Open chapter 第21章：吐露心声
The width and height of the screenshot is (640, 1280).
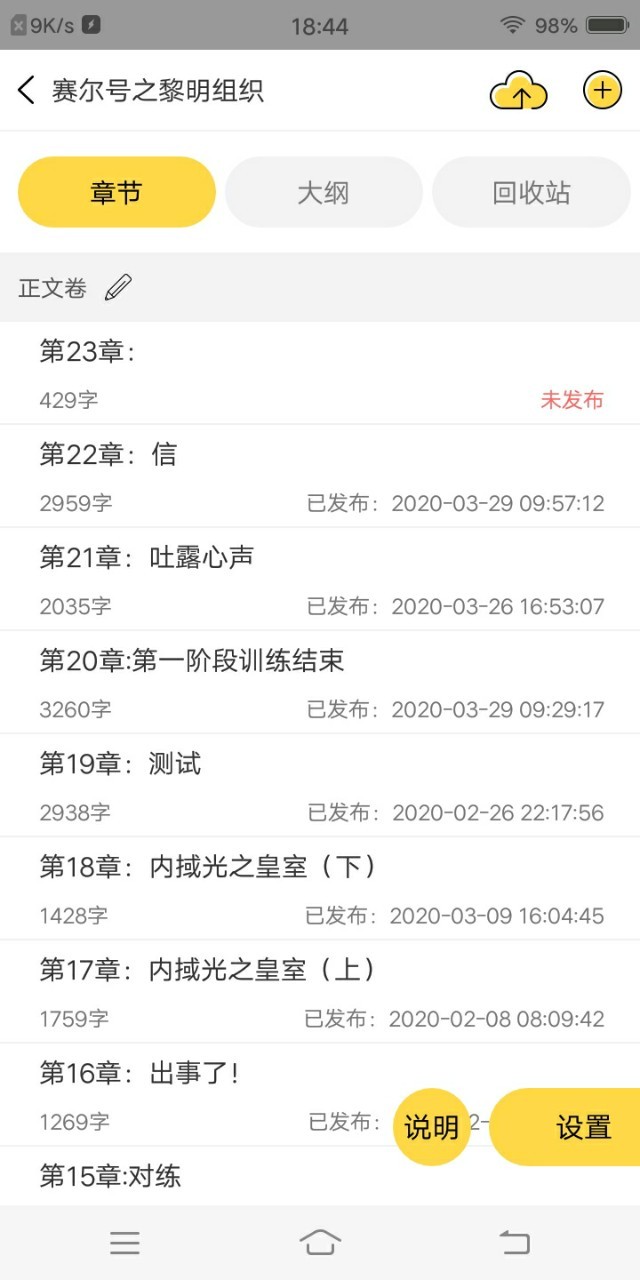click(x=320, y=579)
